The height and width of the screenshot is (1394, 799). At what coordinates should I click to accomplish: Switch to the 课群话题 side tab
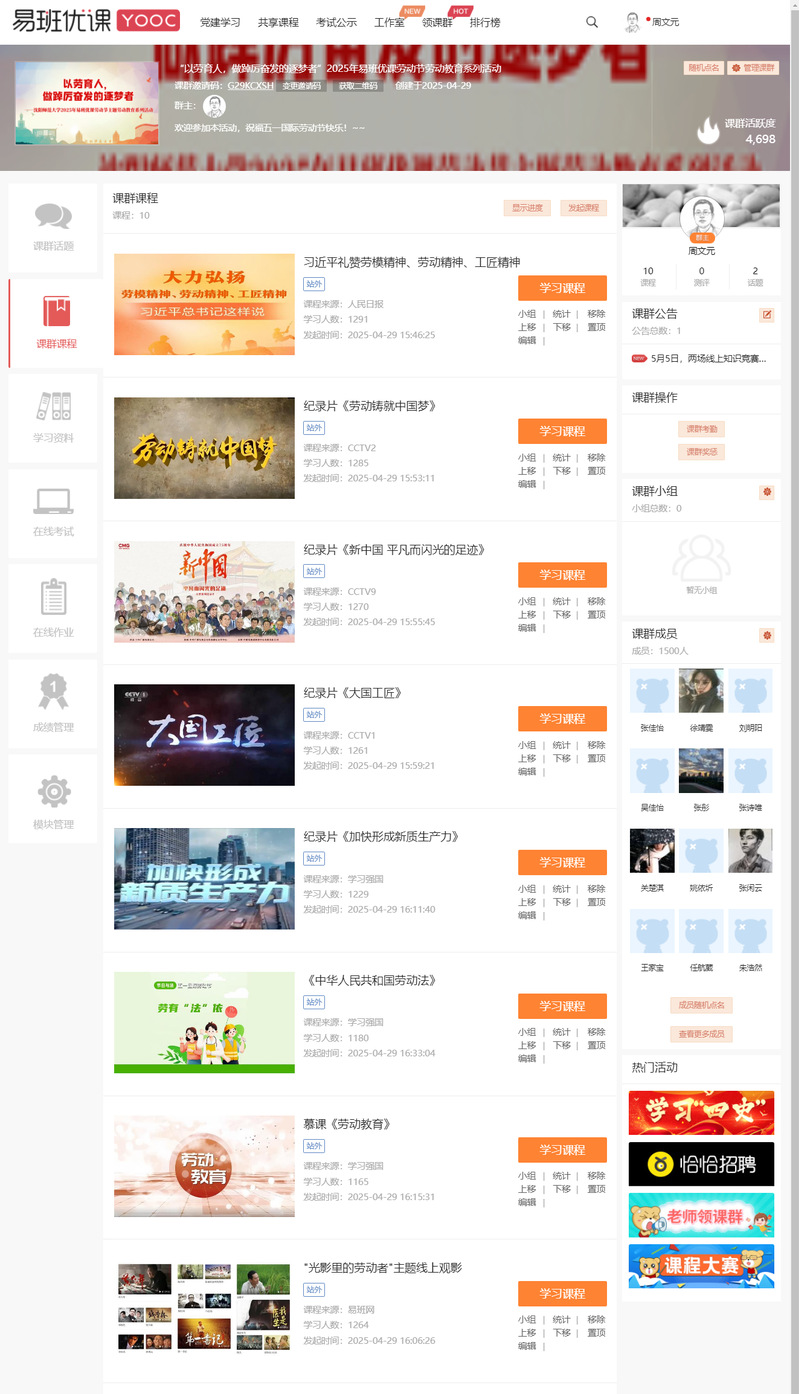coord(54,228)
